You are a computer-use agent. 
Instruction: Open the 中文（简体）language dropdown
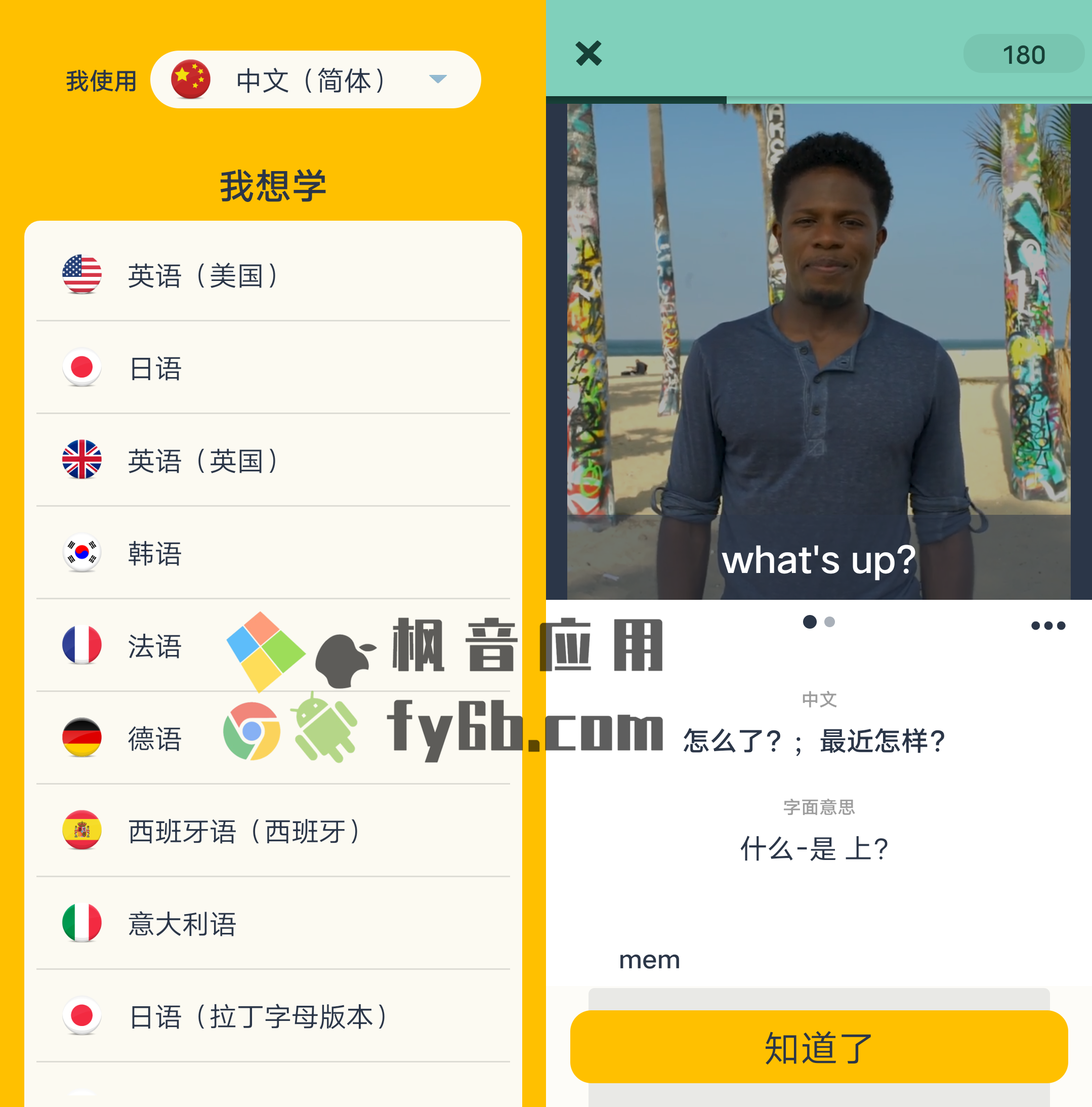coord(315,79)
